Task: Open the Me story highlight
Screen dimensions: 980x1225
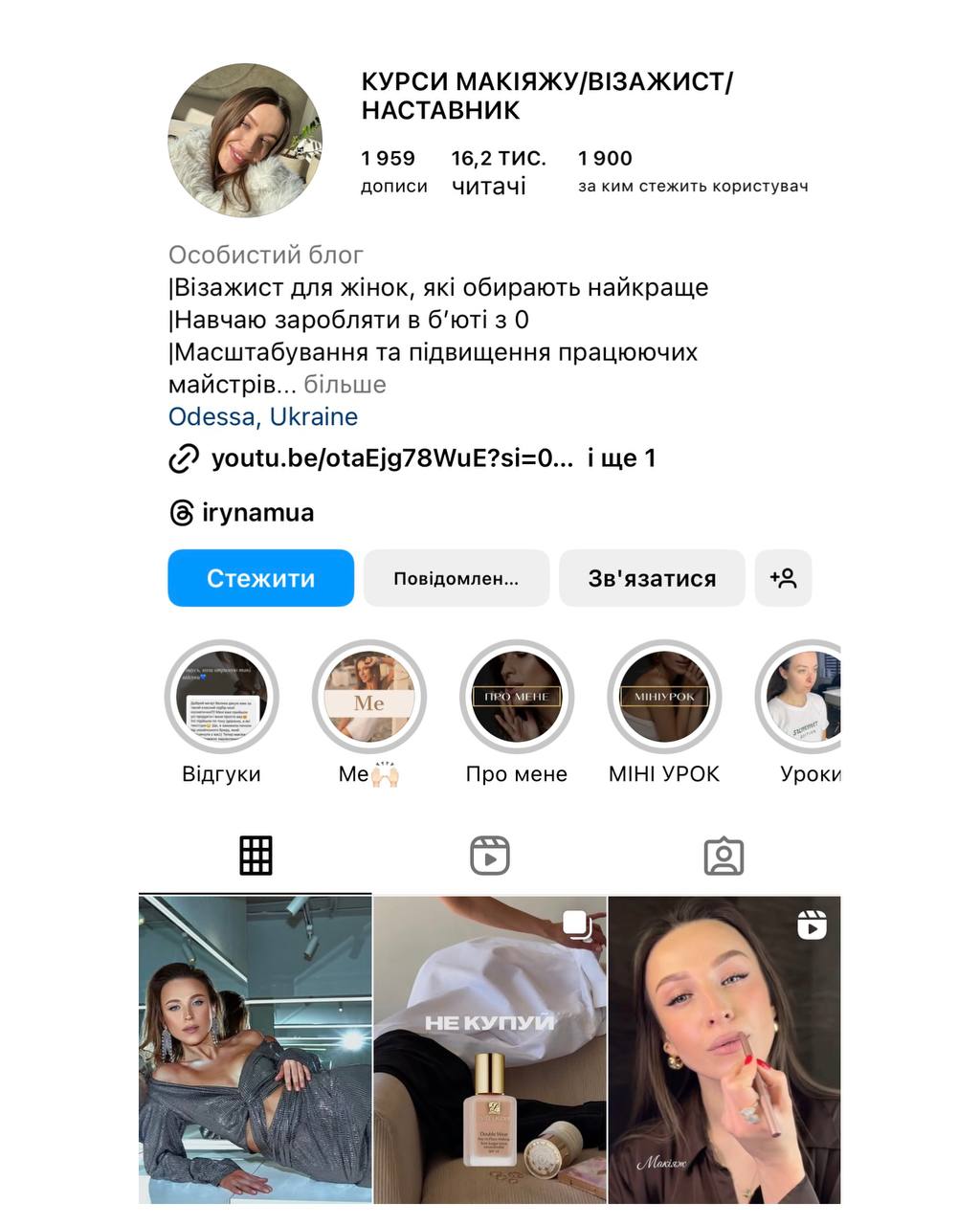Action: [368, 697]
